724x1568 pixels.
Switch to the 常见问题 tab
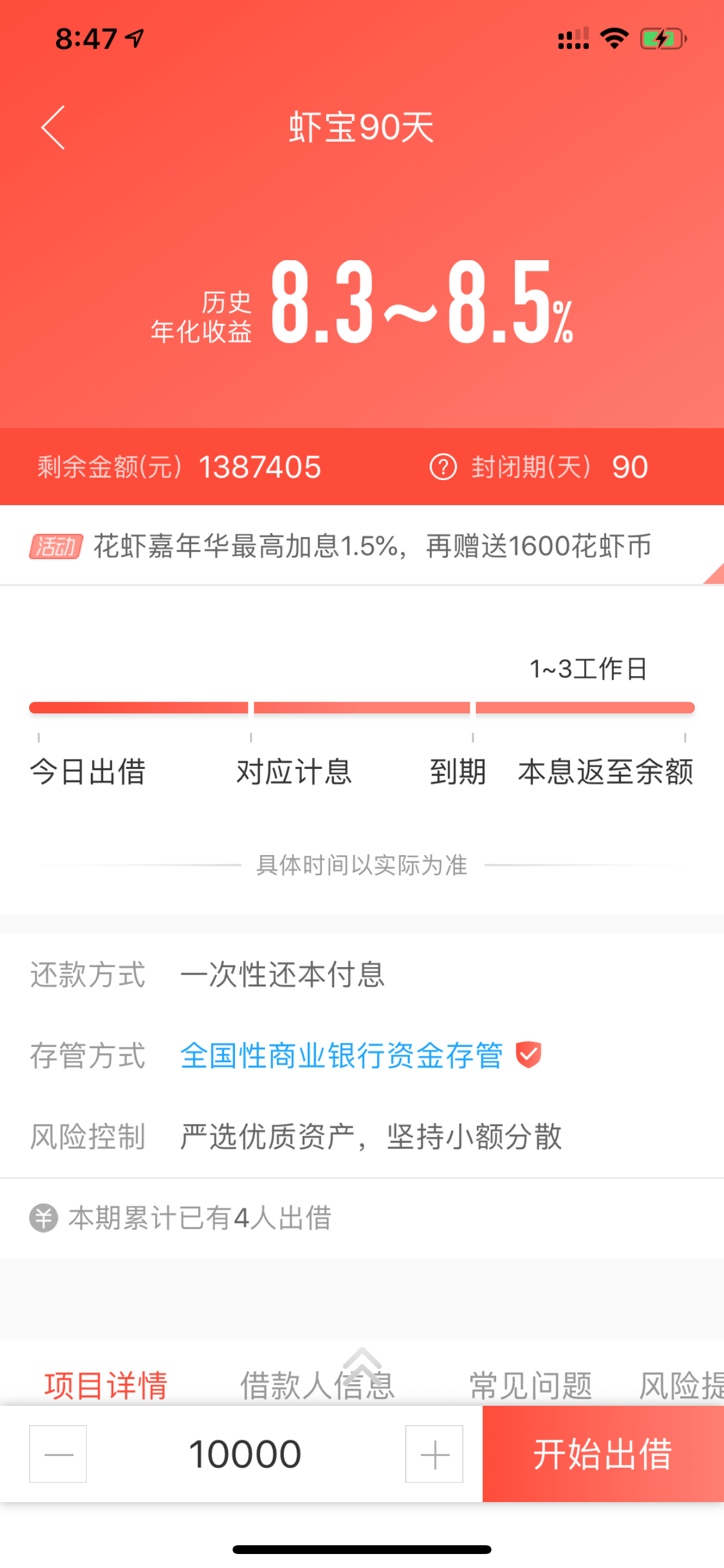click(x=530, y=1385)
